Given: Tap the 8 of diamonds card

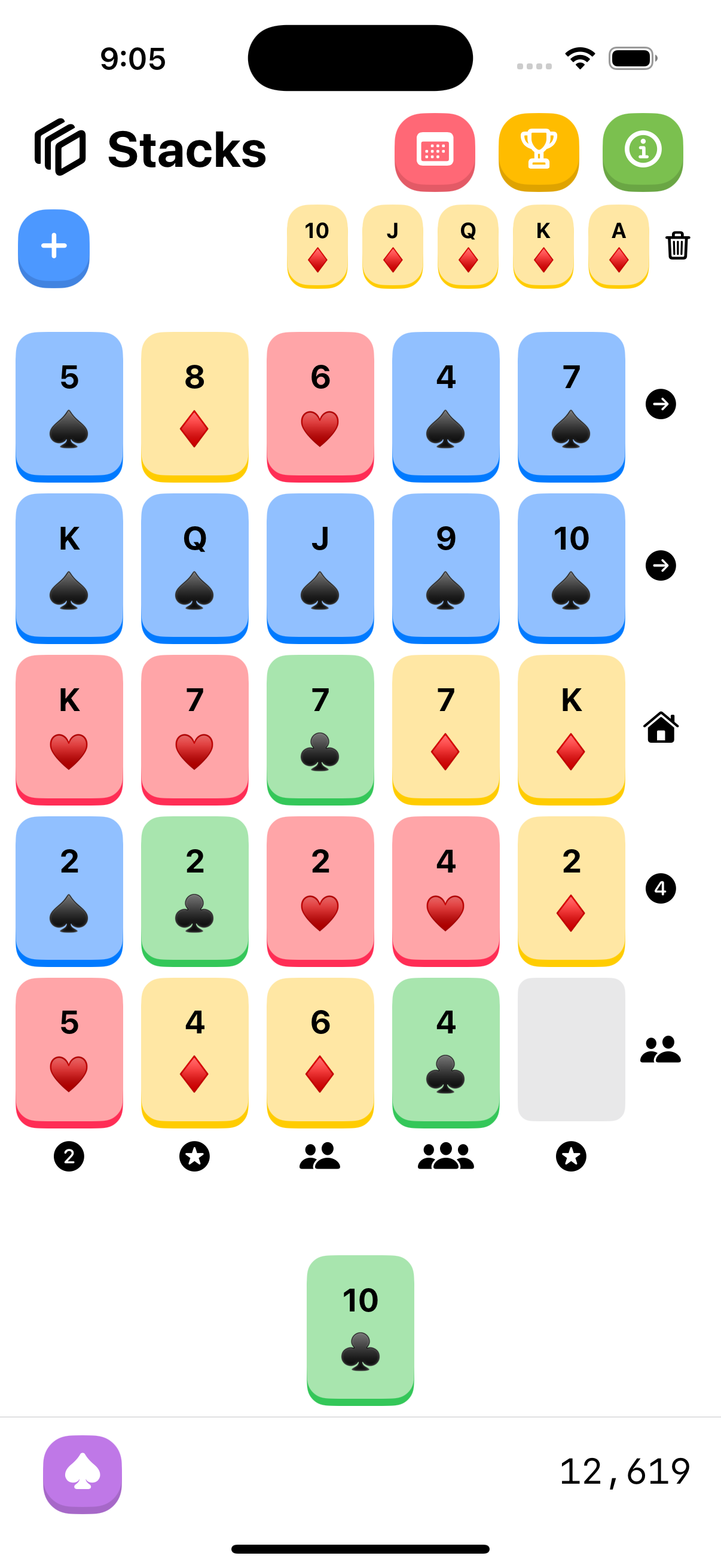Looking at the screenshot, I should 195,405.
